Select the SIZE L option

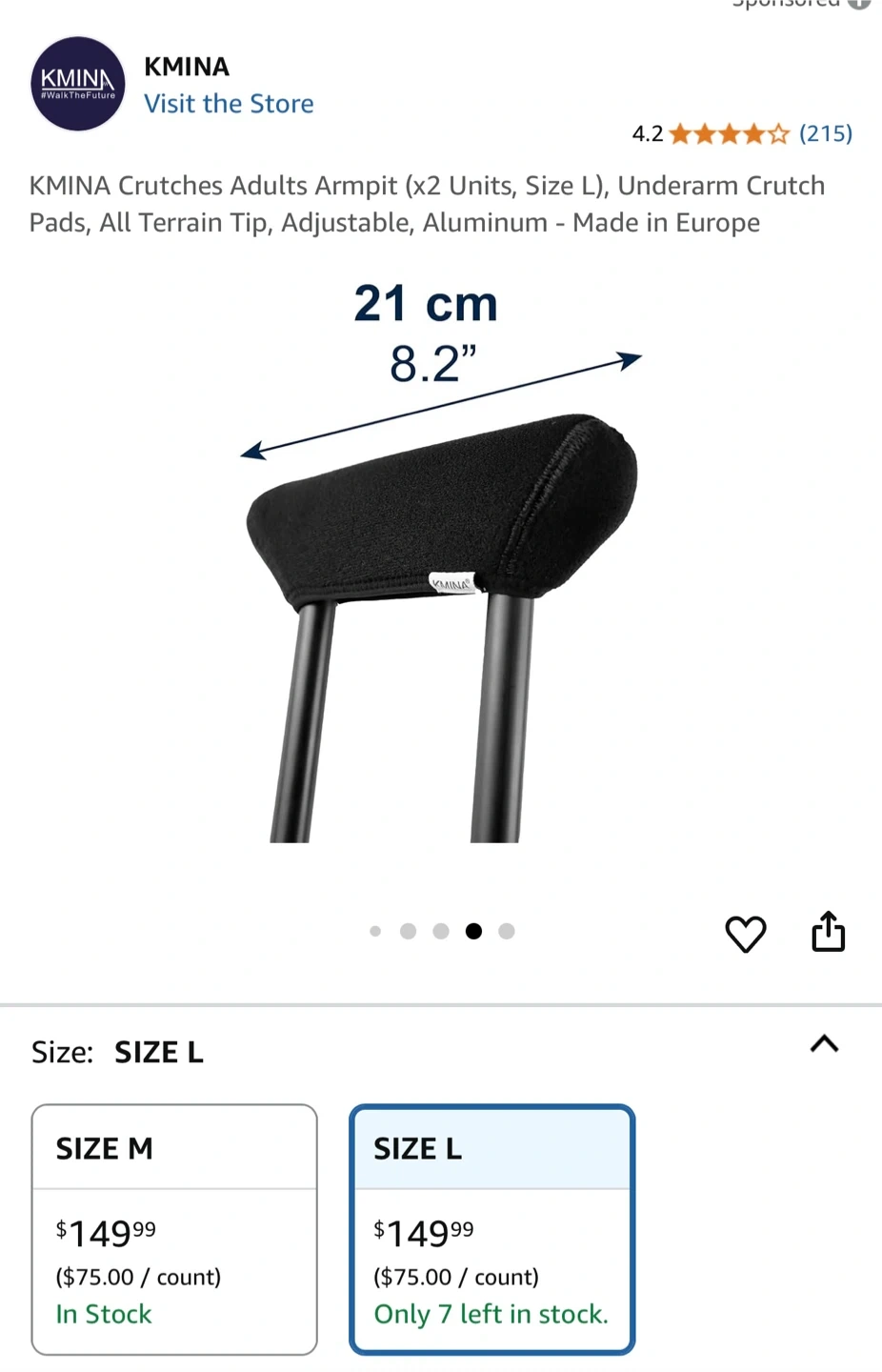point(491,1229)
